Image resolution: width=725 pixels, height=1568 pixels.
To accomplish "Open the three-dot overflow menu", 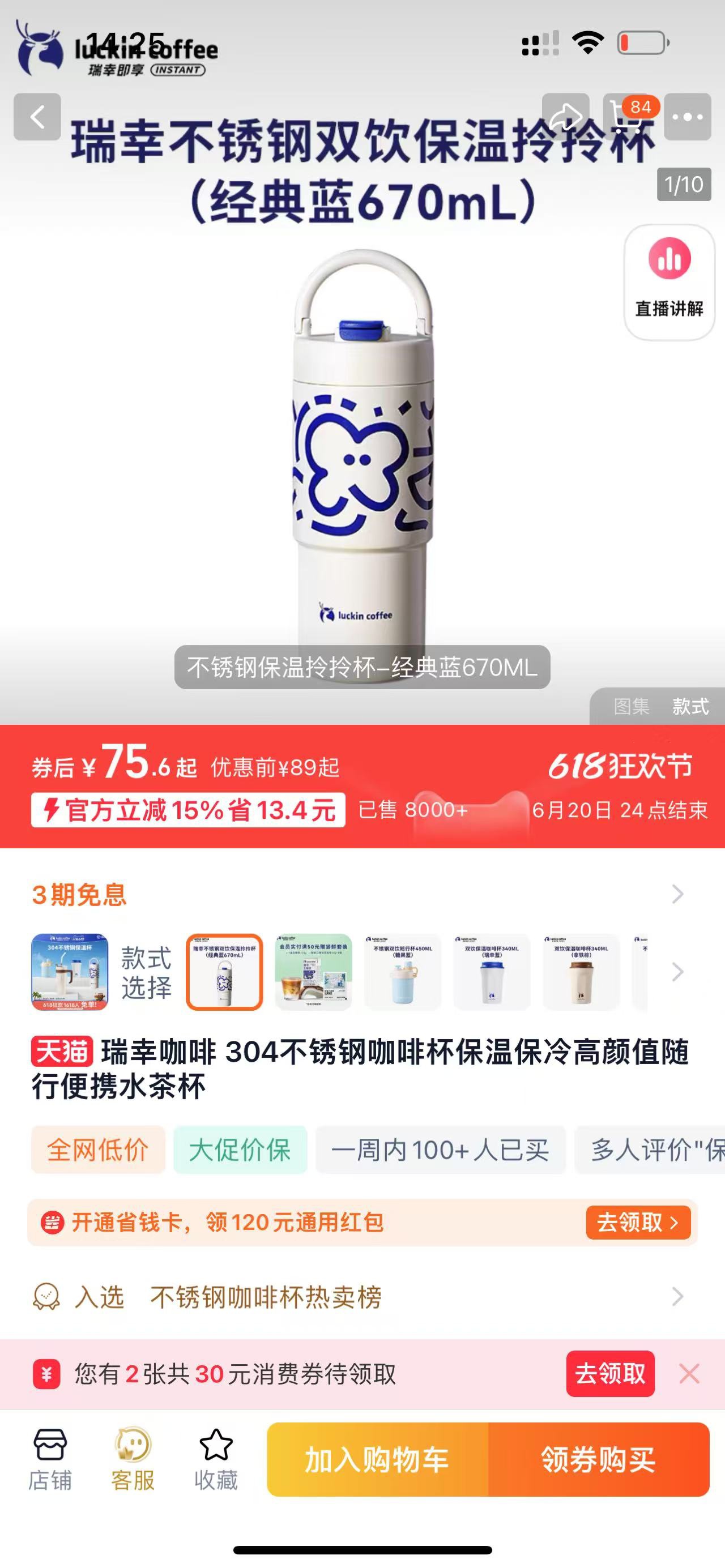I will (x=687, y=117).
